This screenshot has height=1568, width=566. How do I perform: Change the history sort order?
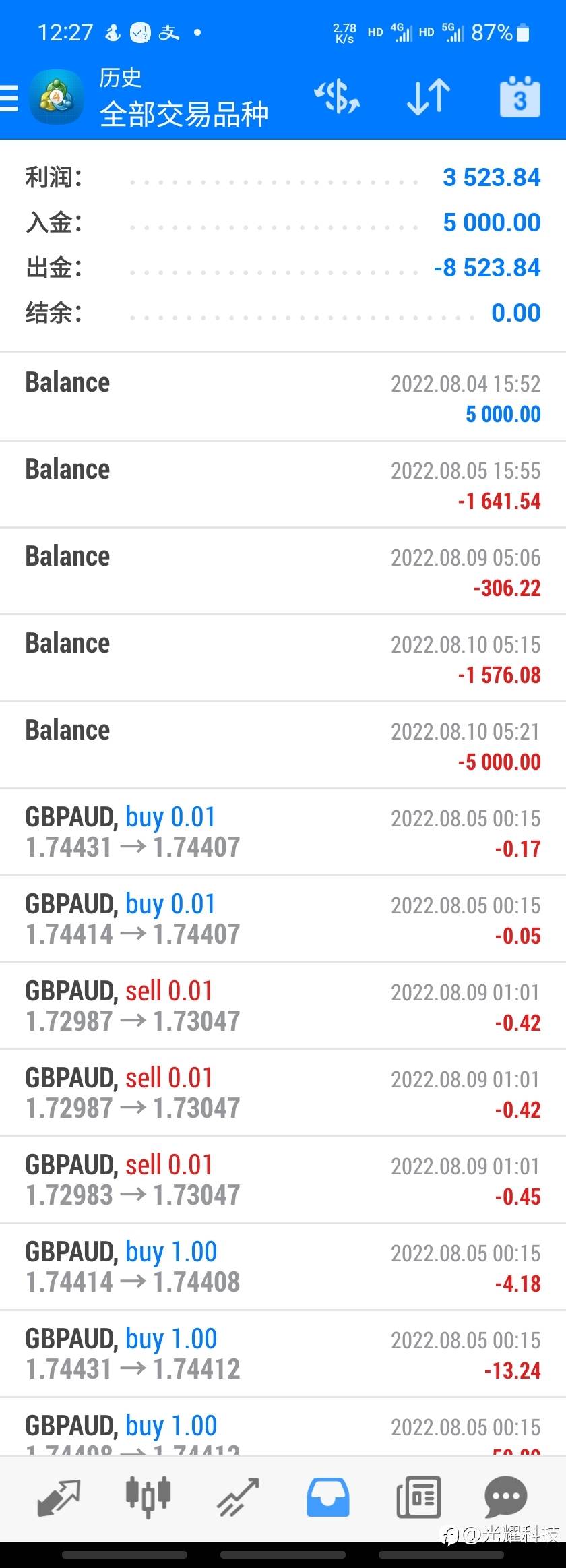pos(428,97)
